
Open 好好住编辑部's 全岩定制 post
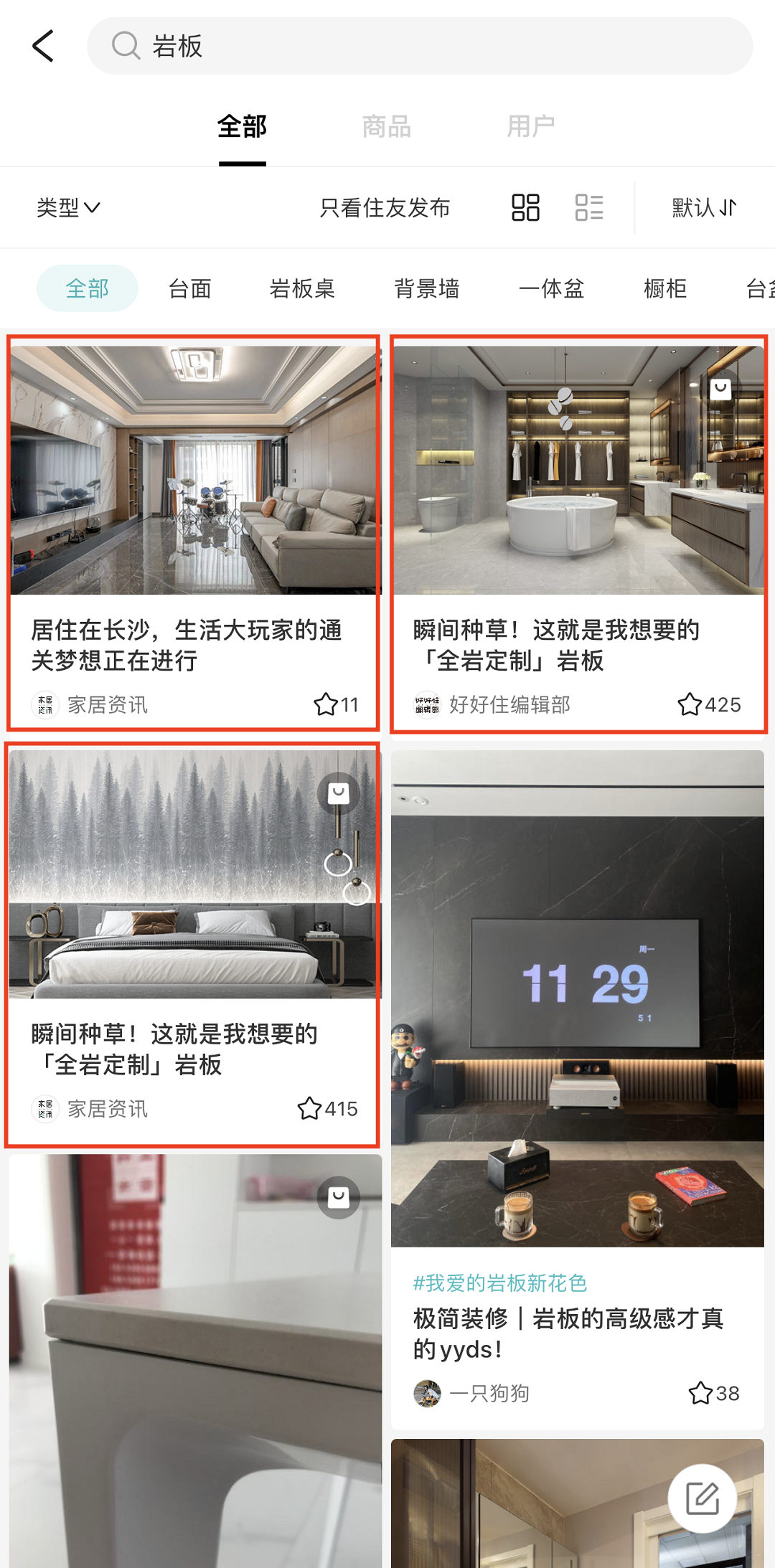pos(578,532)
